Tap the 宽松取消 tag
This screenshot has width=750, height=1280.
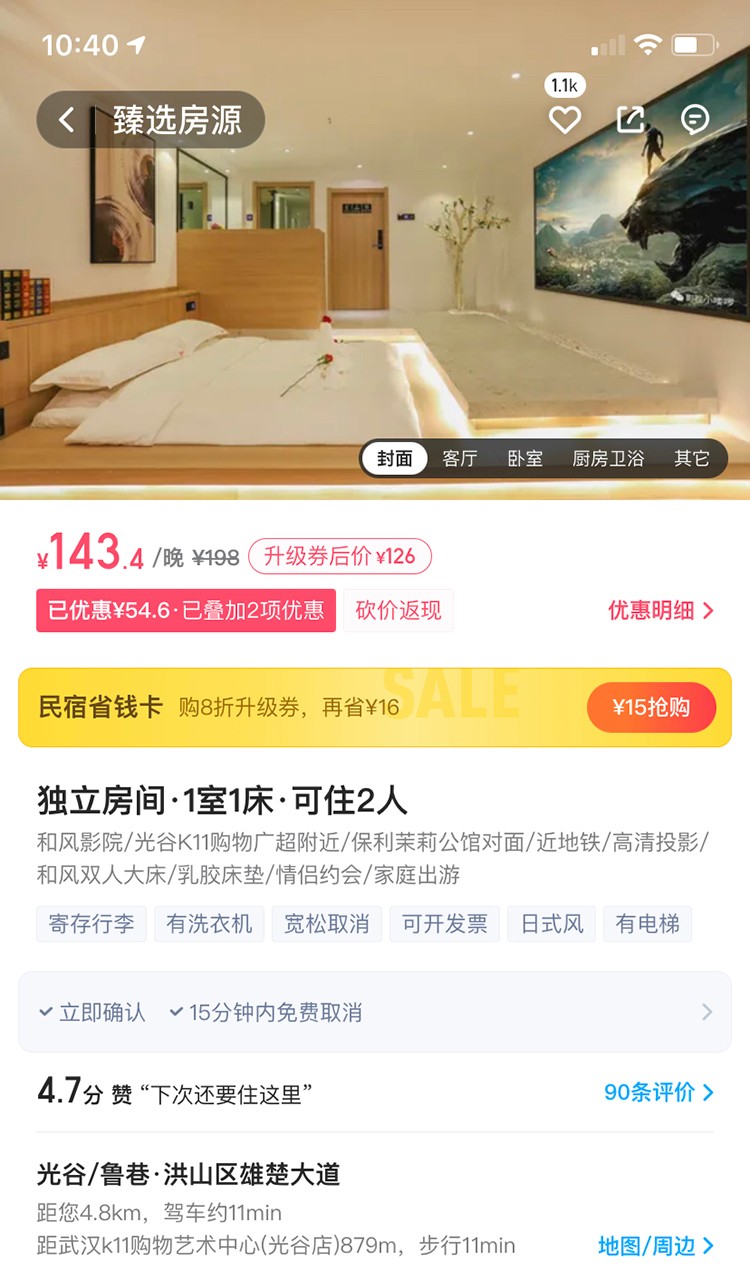326,924
